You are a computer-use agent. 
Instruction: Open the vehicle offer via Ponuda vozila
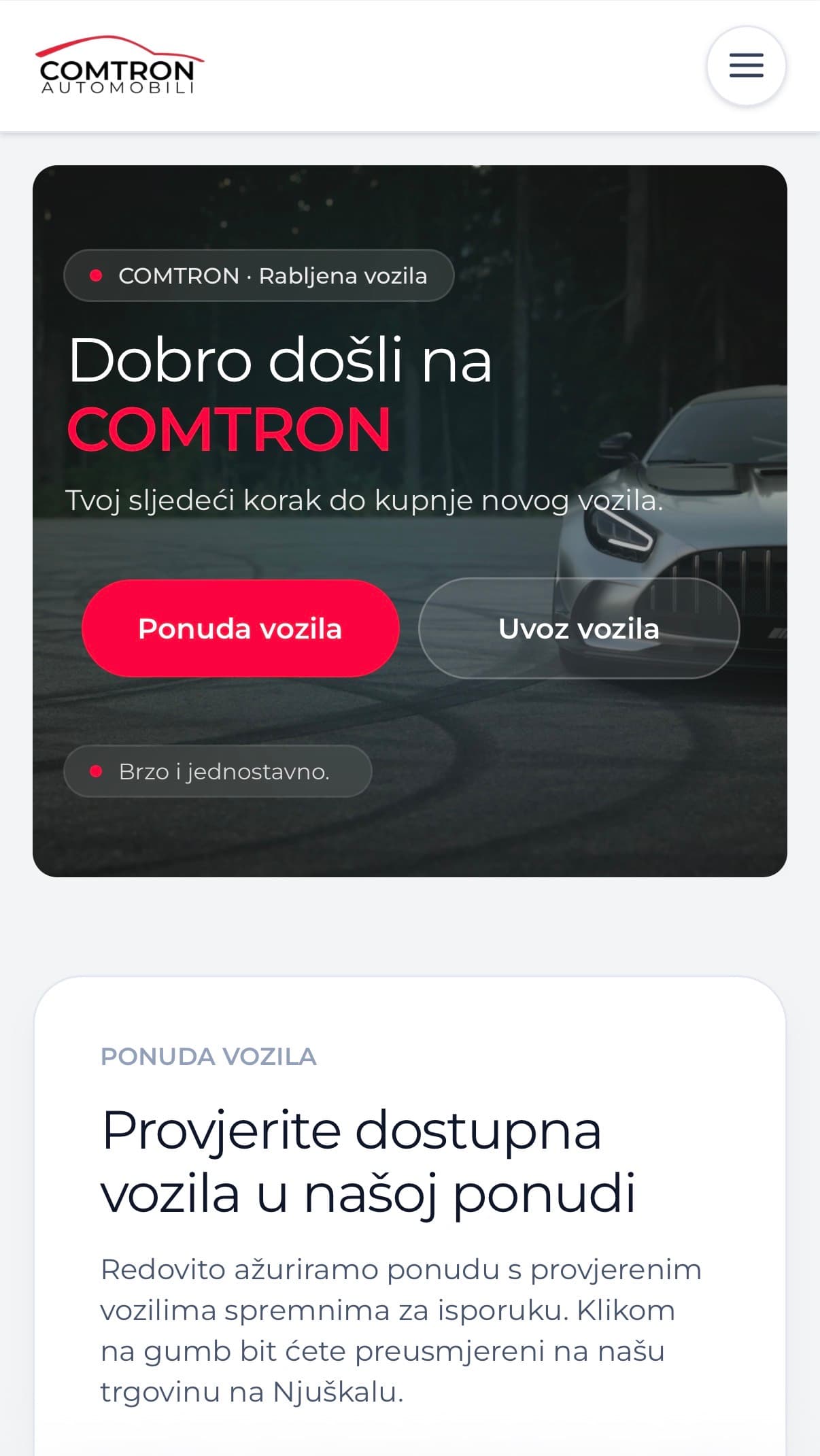pos(240,629)
